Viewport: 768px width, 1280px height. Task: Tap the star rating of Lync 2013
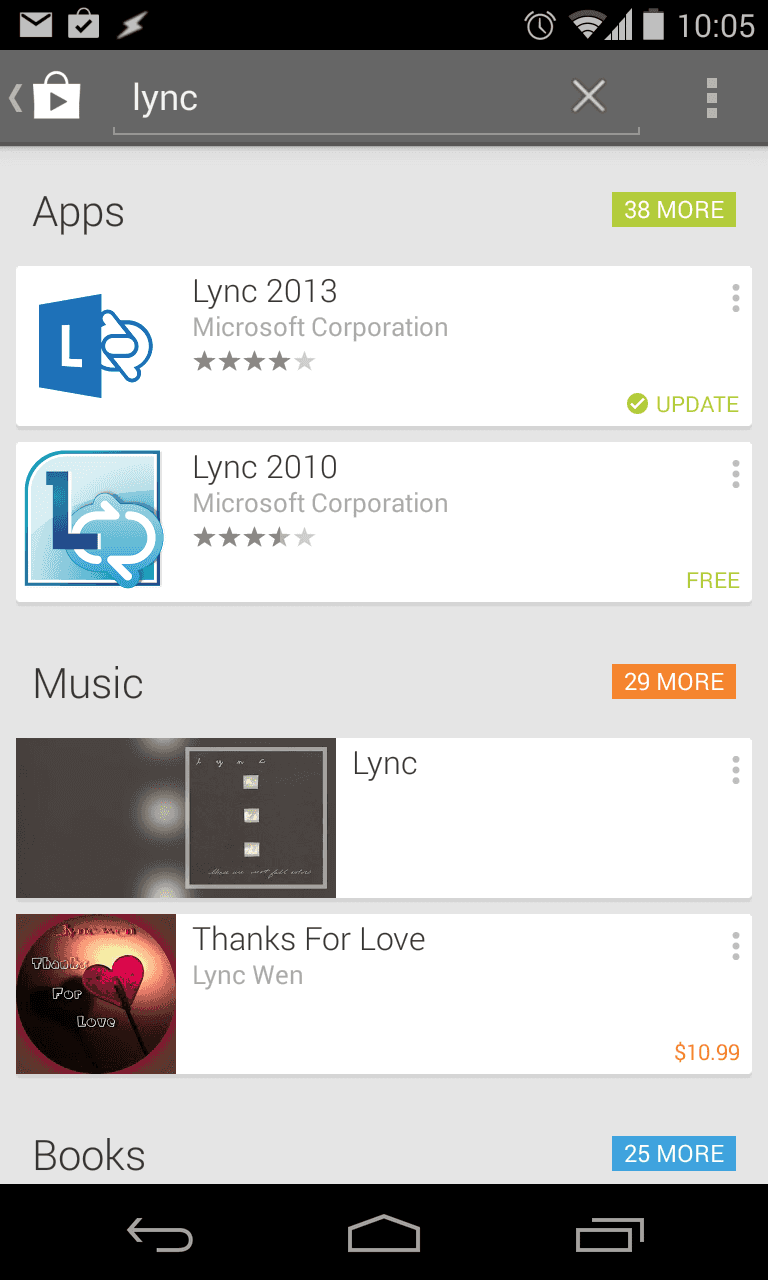coord(255,360)
